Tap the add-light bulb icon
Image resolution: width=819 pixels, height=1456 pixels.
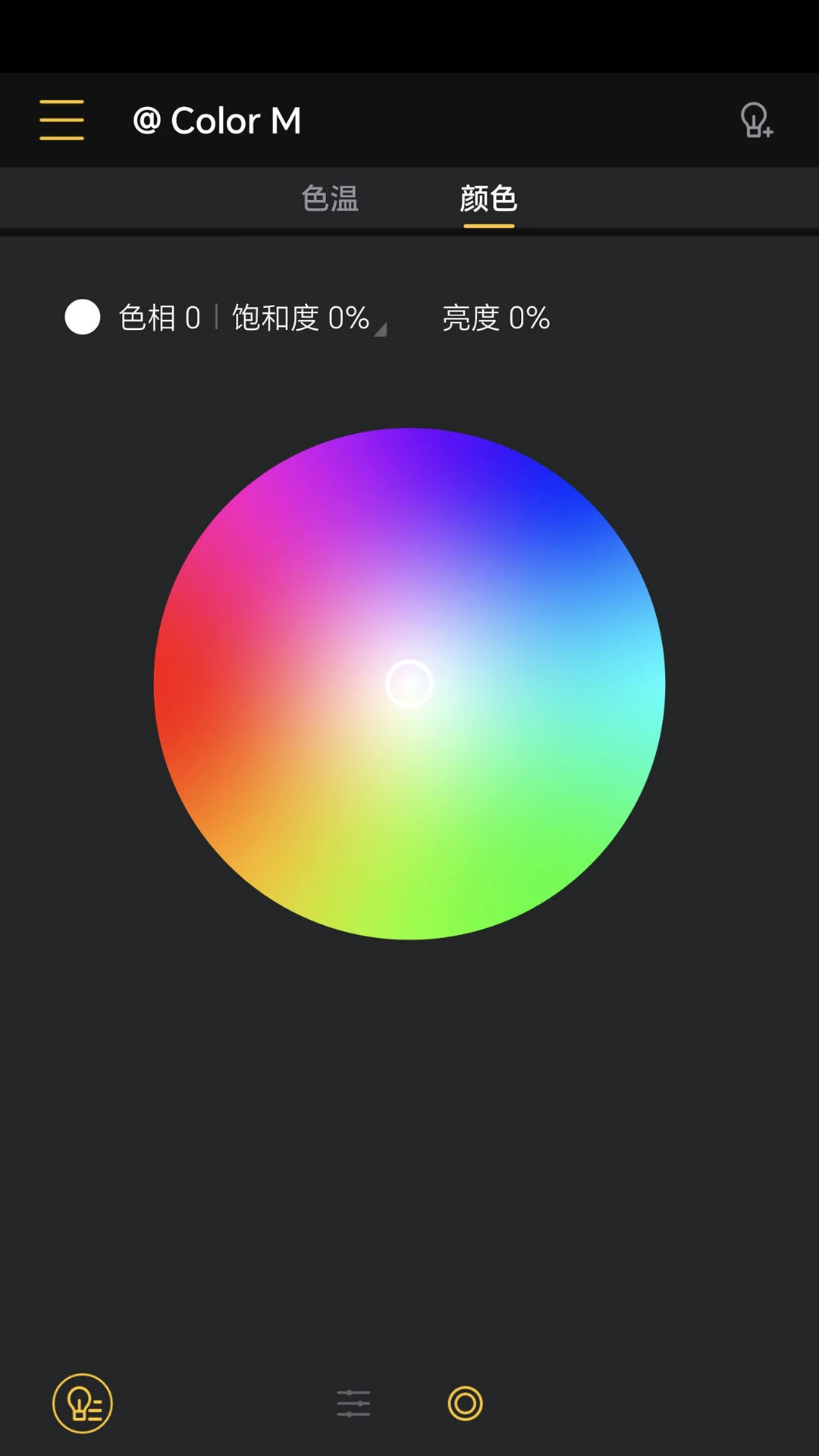756,119
